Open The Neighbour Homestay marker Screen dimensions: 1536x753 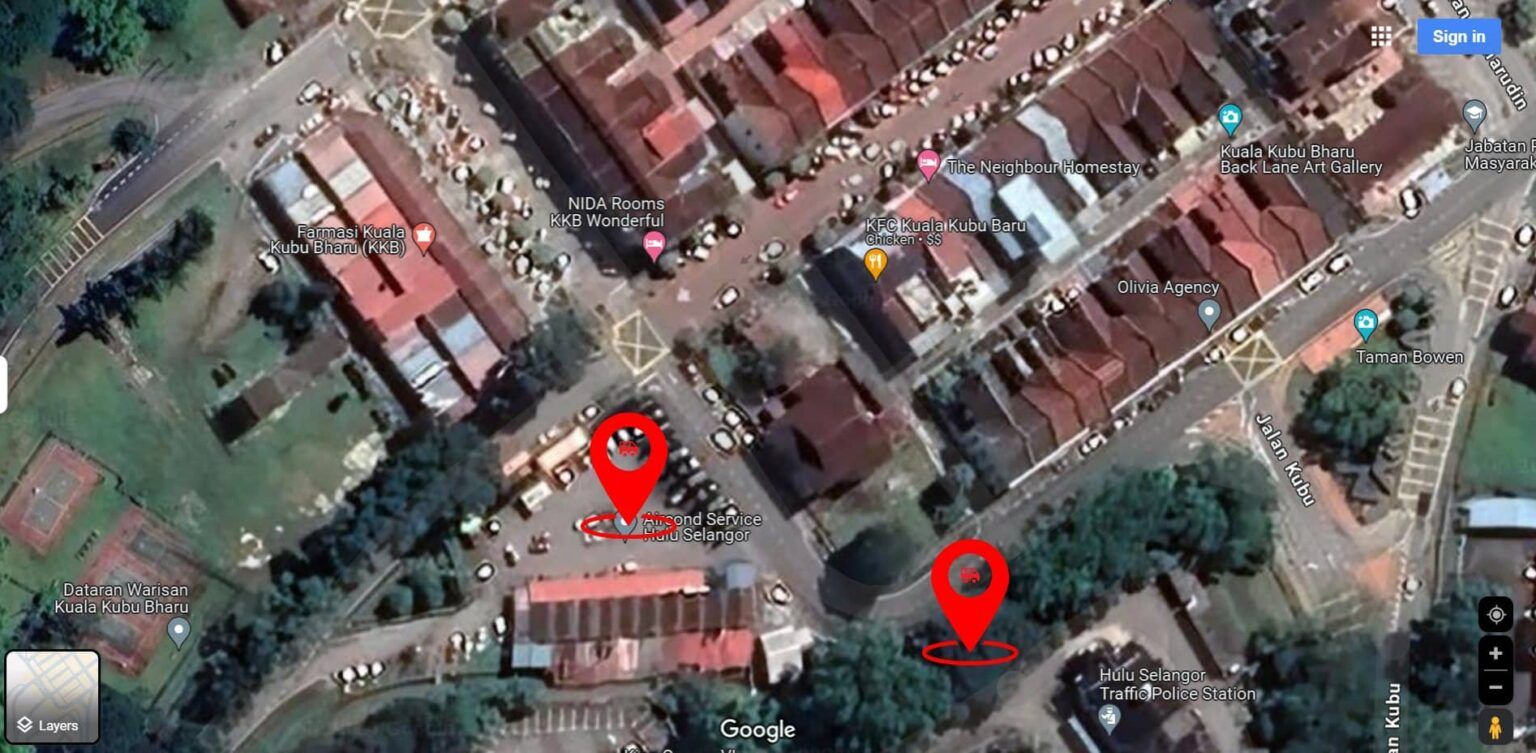tap(928, 165)
